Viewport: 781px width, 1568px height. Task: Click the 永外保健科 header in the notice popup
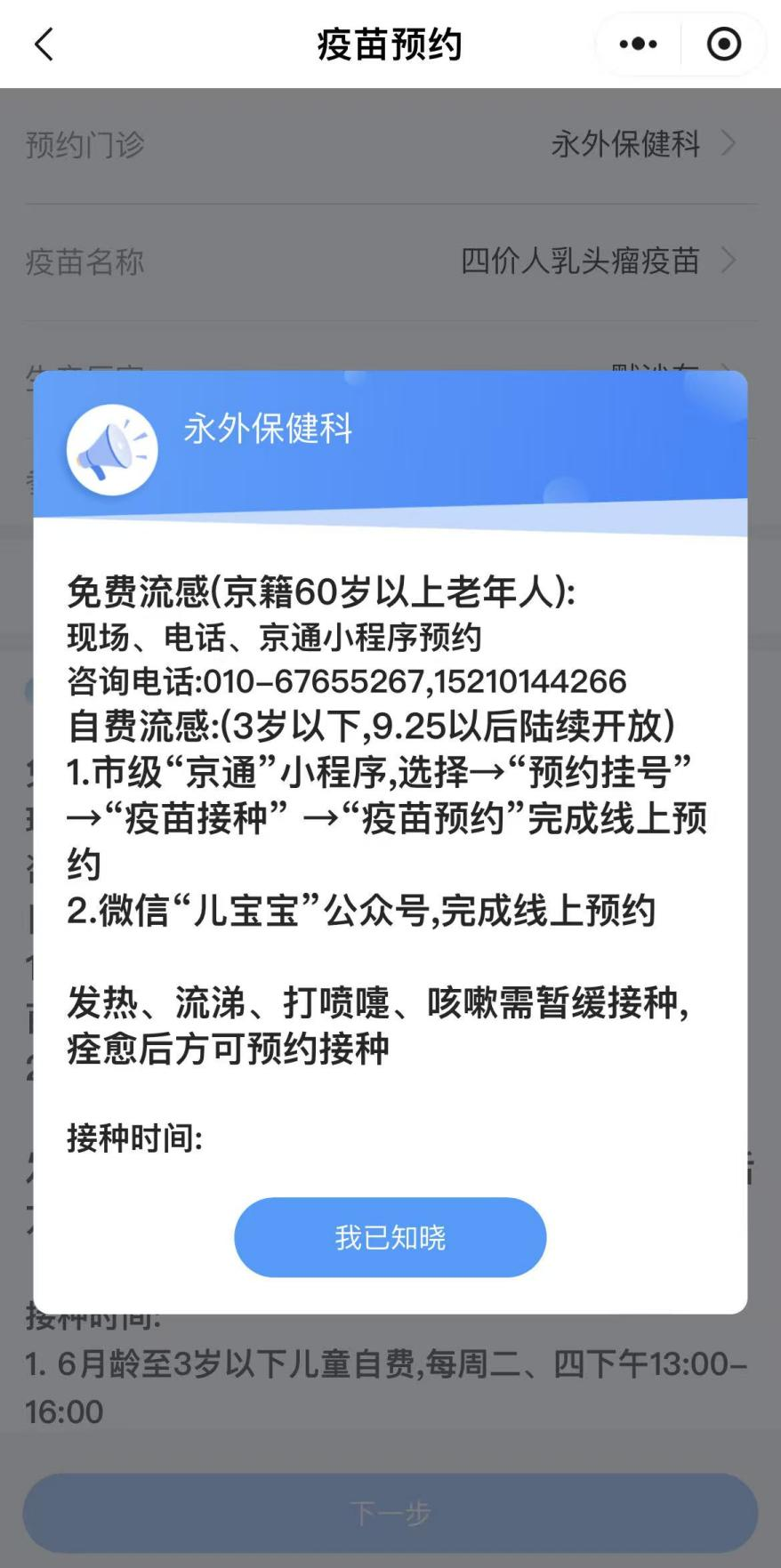coord(266,430)
